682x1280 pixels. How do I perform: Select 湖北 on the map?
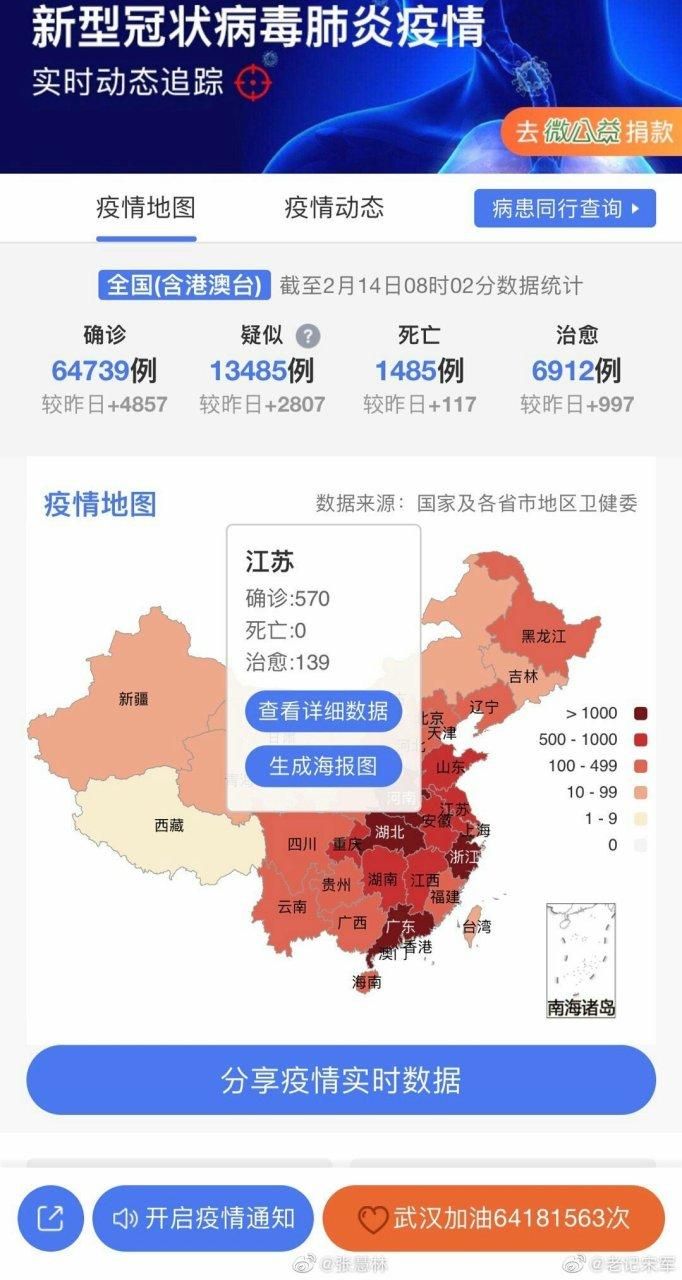pos(390,831)
